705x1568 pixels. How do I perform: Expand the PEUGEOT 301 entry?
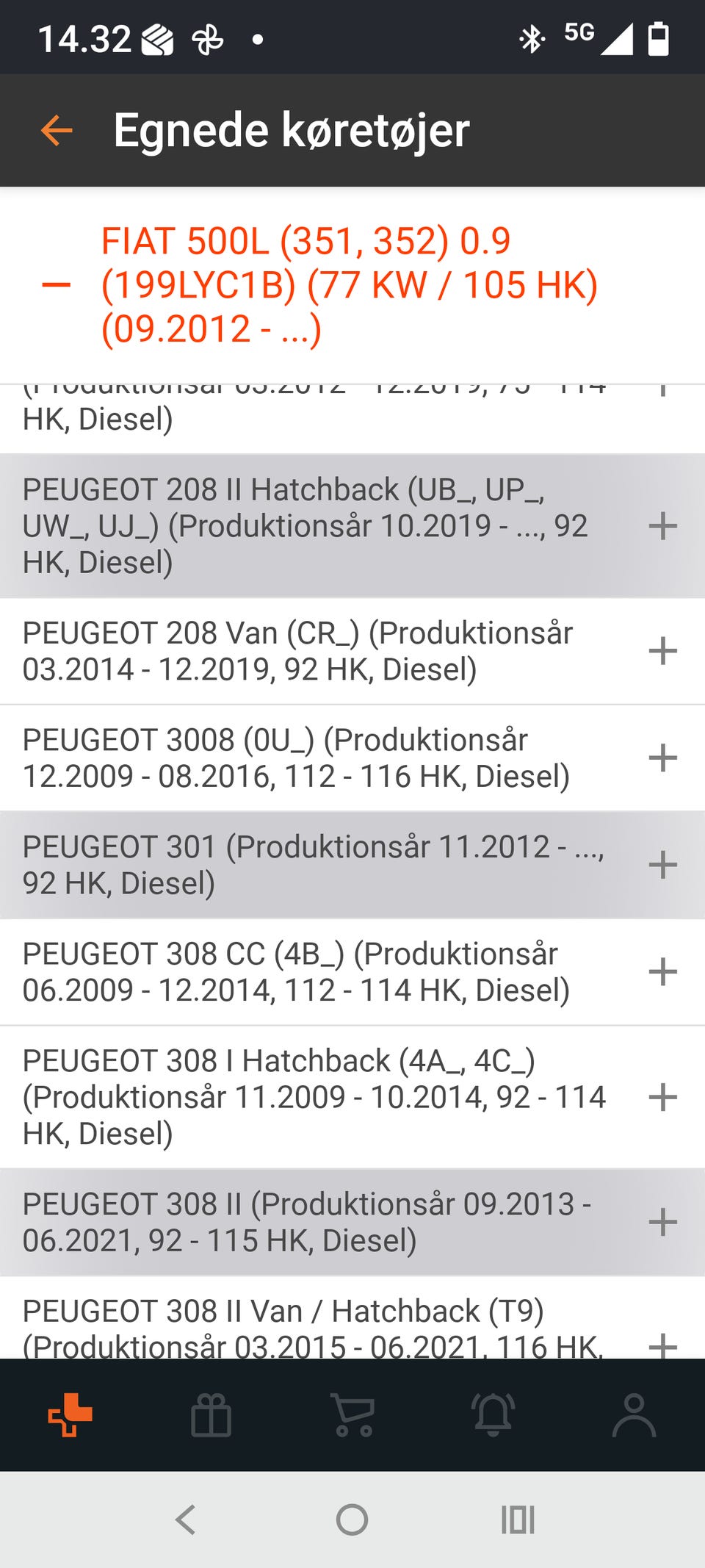click(662, 865)
